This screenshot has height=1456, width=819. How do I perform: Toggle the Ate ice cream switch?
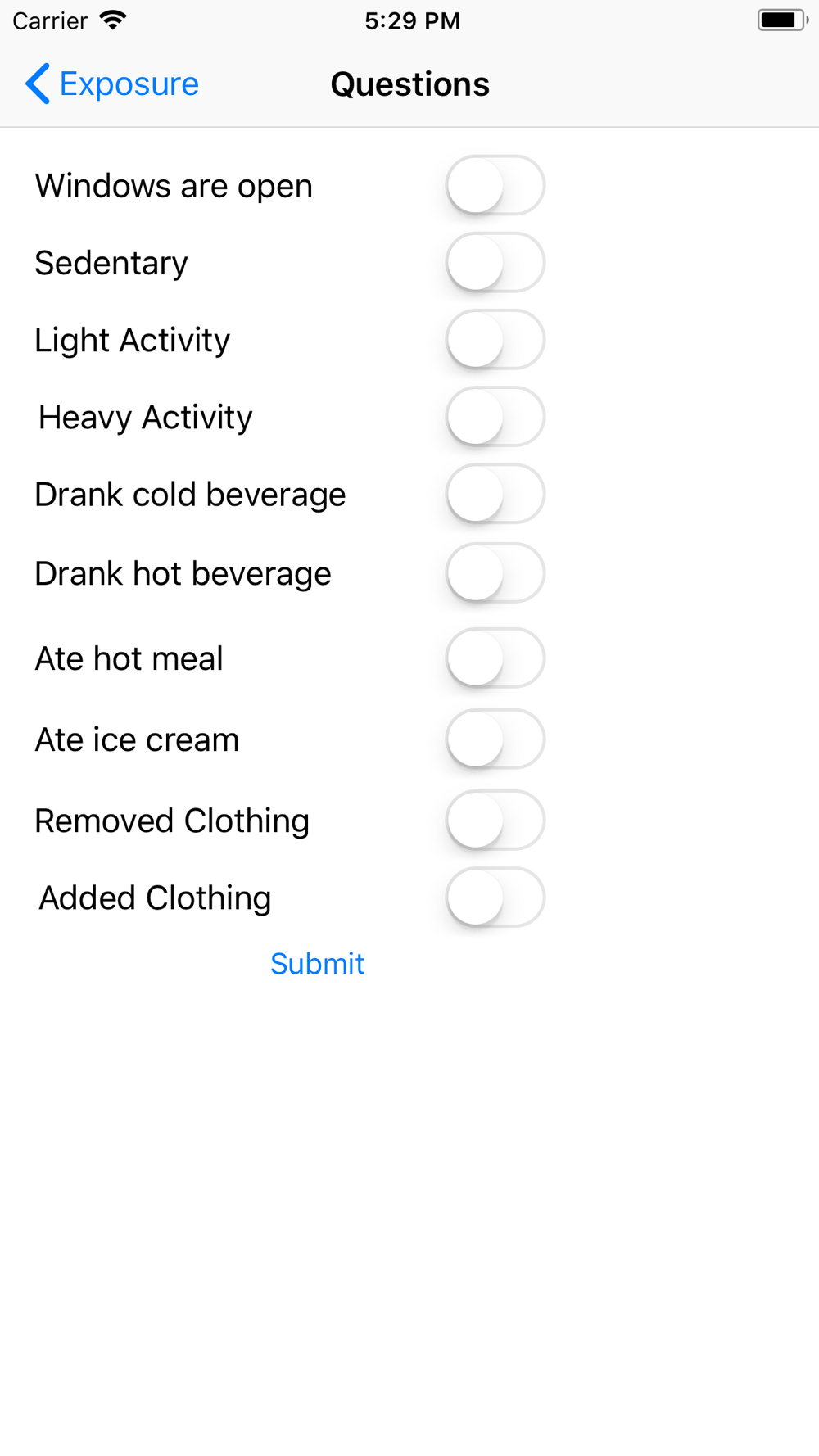[495, 739]
